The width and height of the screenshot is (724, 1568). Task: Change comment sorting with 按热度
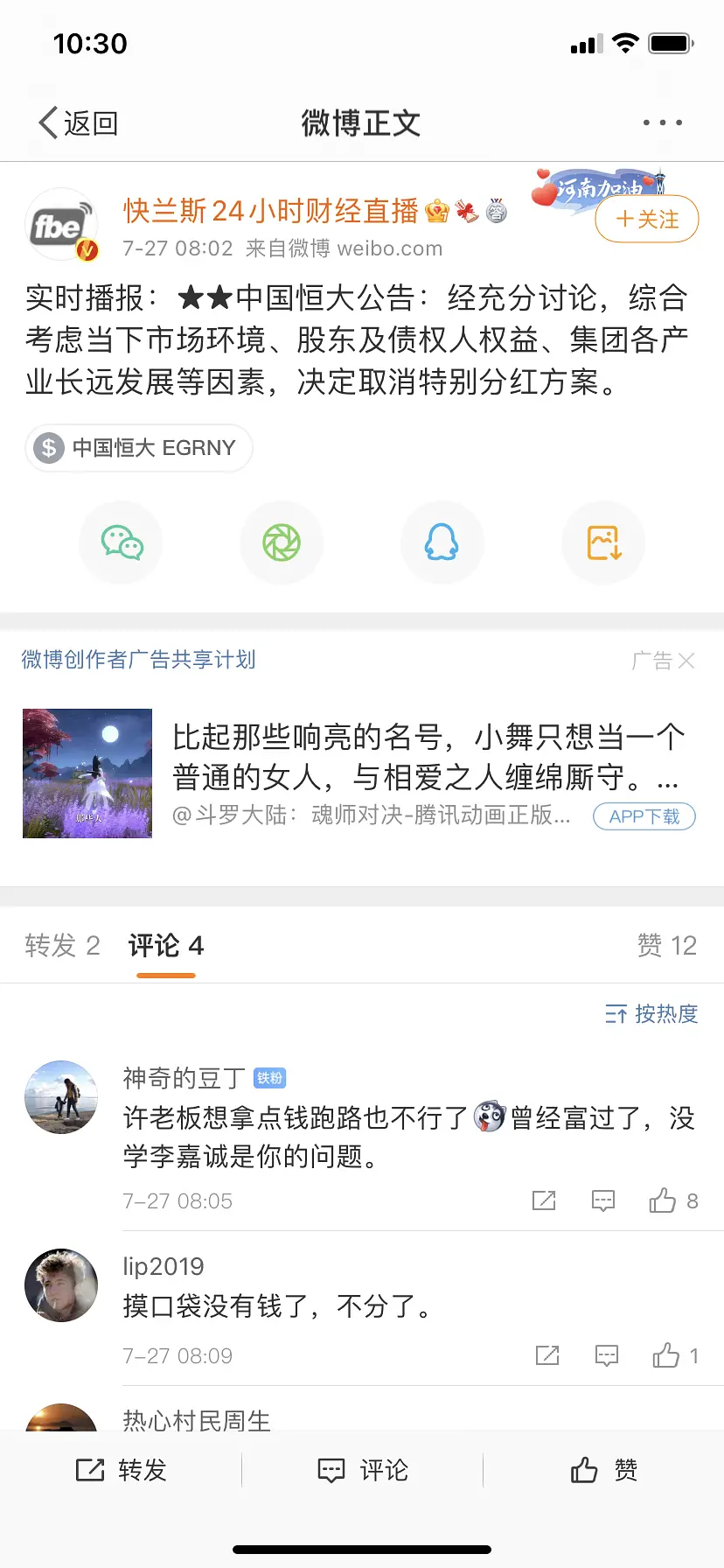click(651, 1014)
